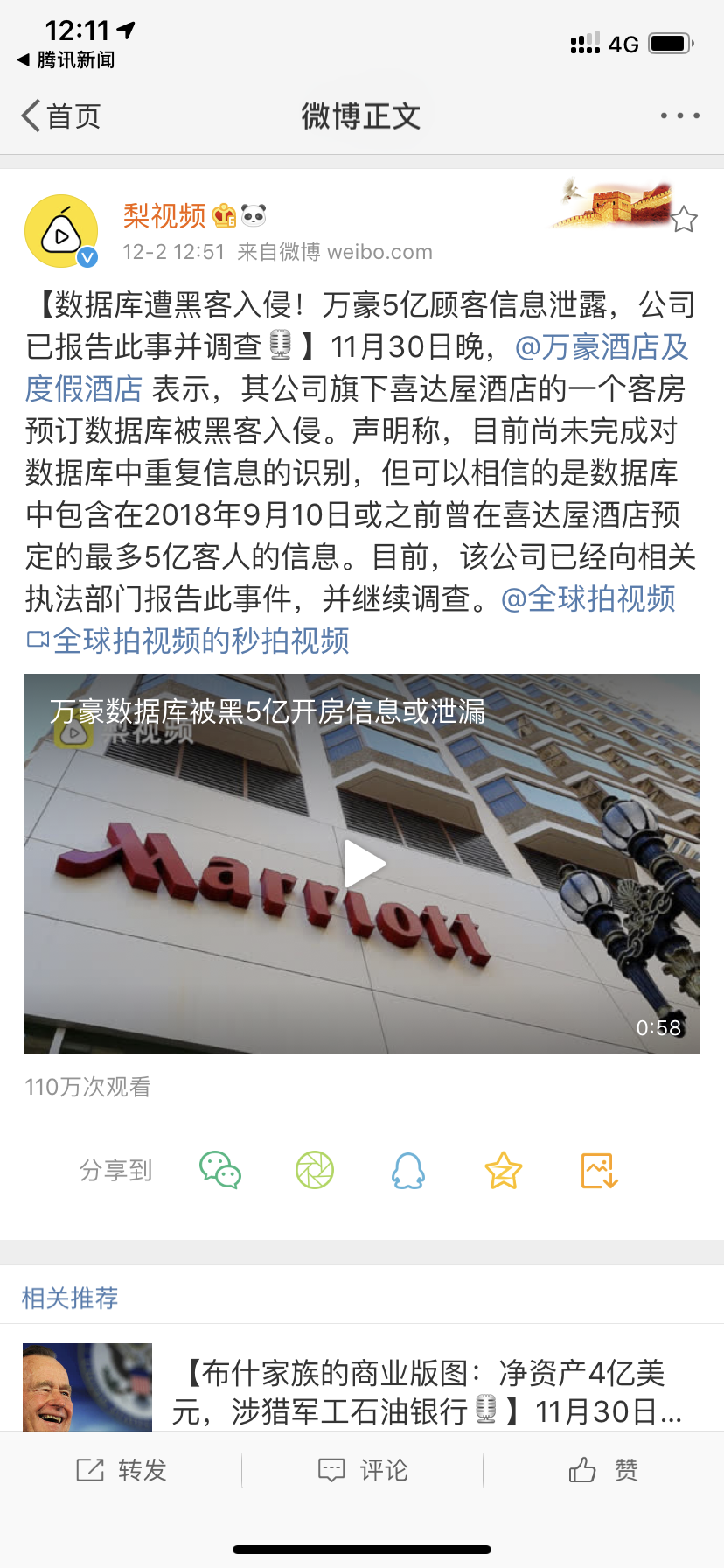724x1568 pixels.
Task: Go back to 首页
Action: (61, 115)
